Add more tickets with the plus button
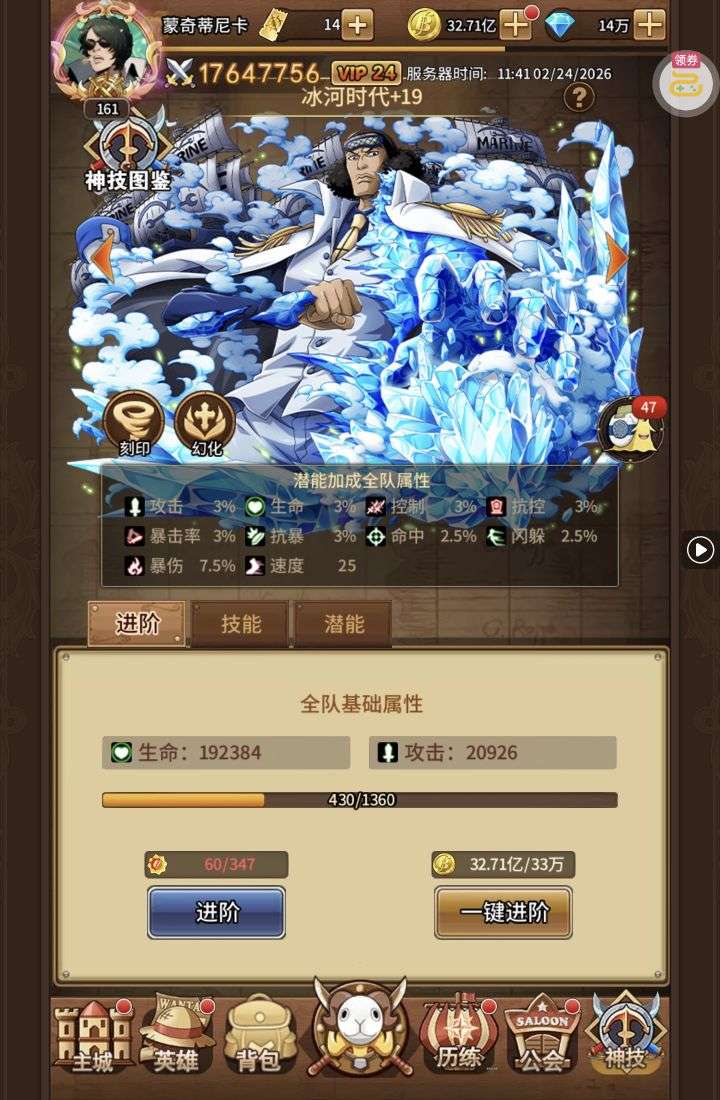 coord(357,24)
